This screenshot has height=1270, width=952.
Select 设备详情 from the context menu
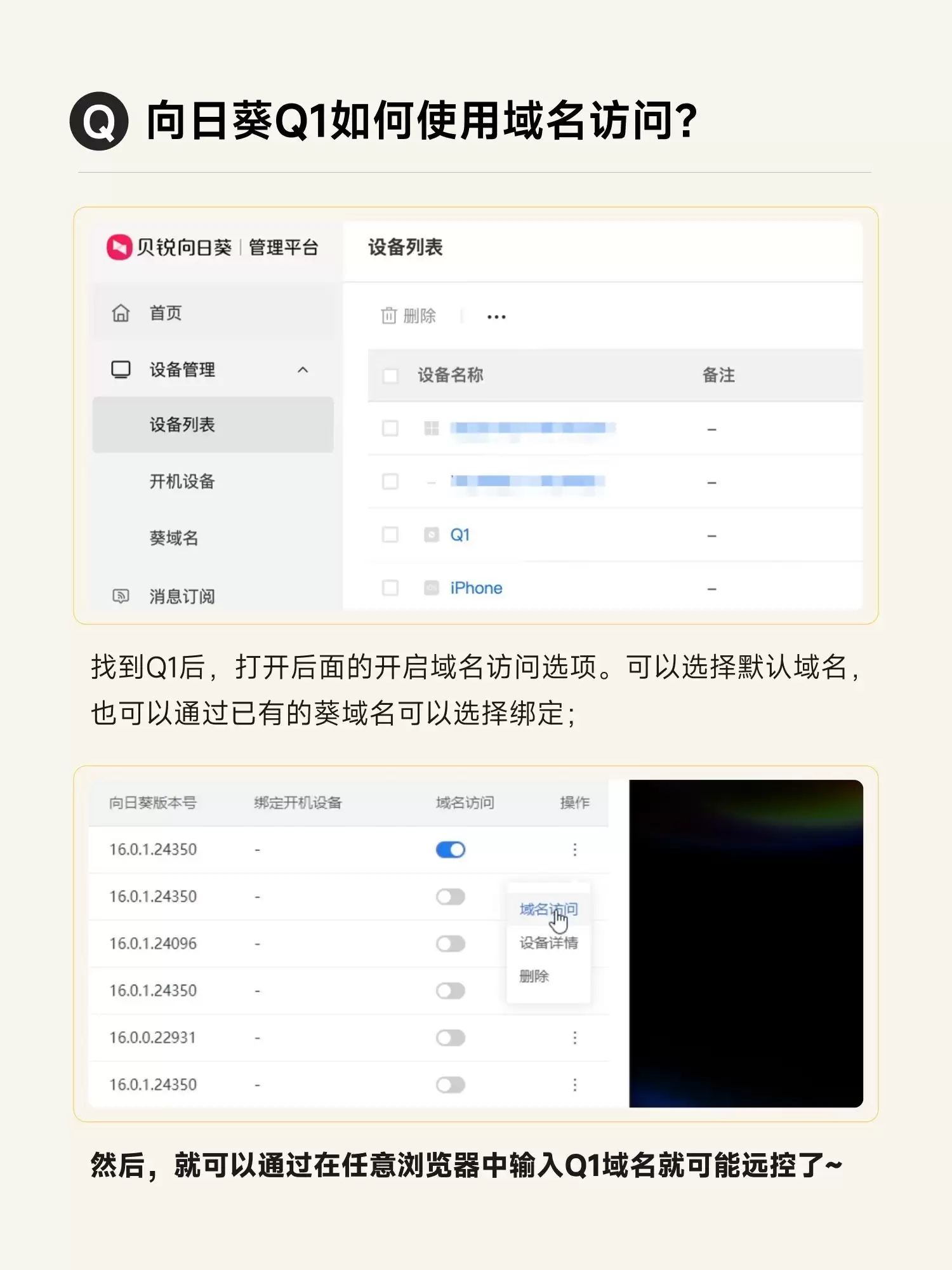(550, 944)
